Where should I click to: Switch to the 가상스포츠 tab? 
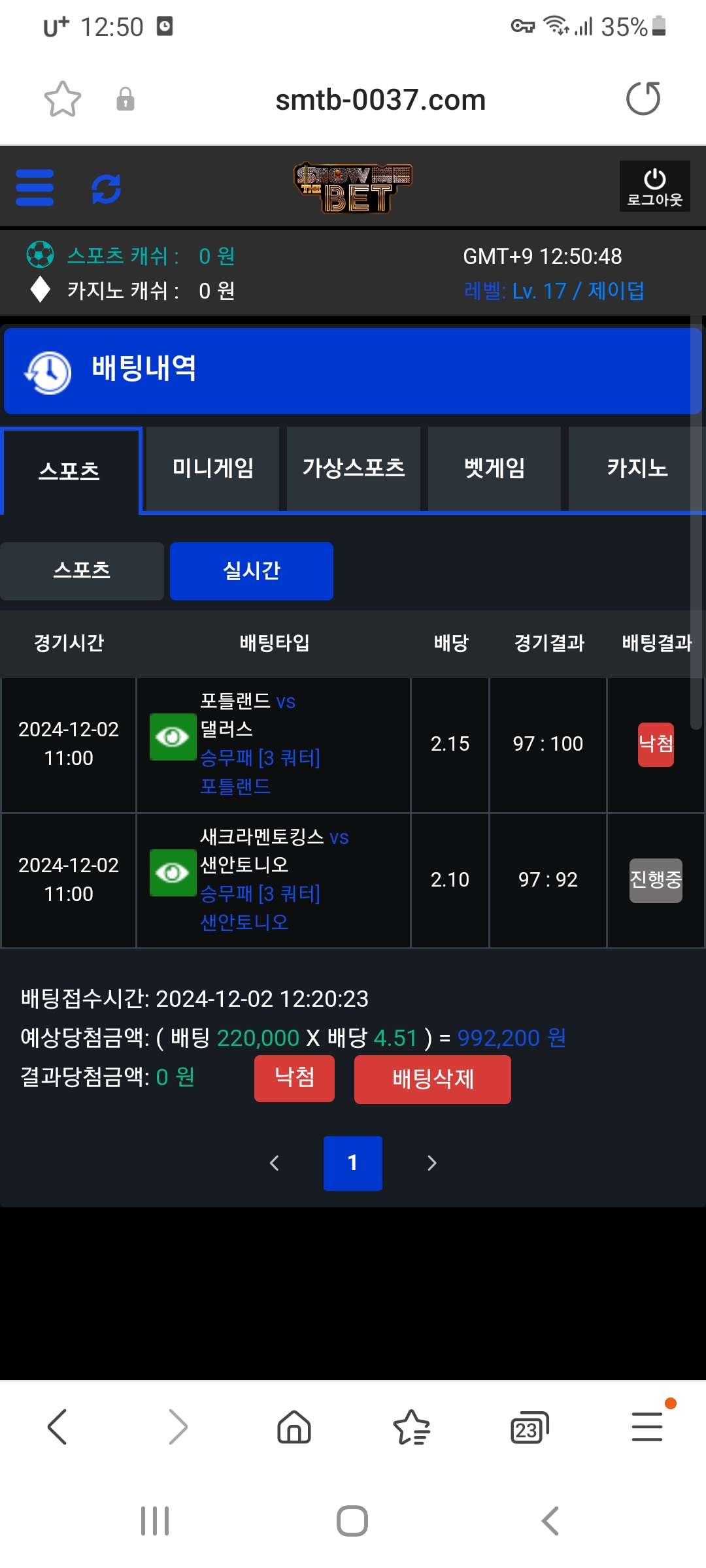[x=353, y=468]
